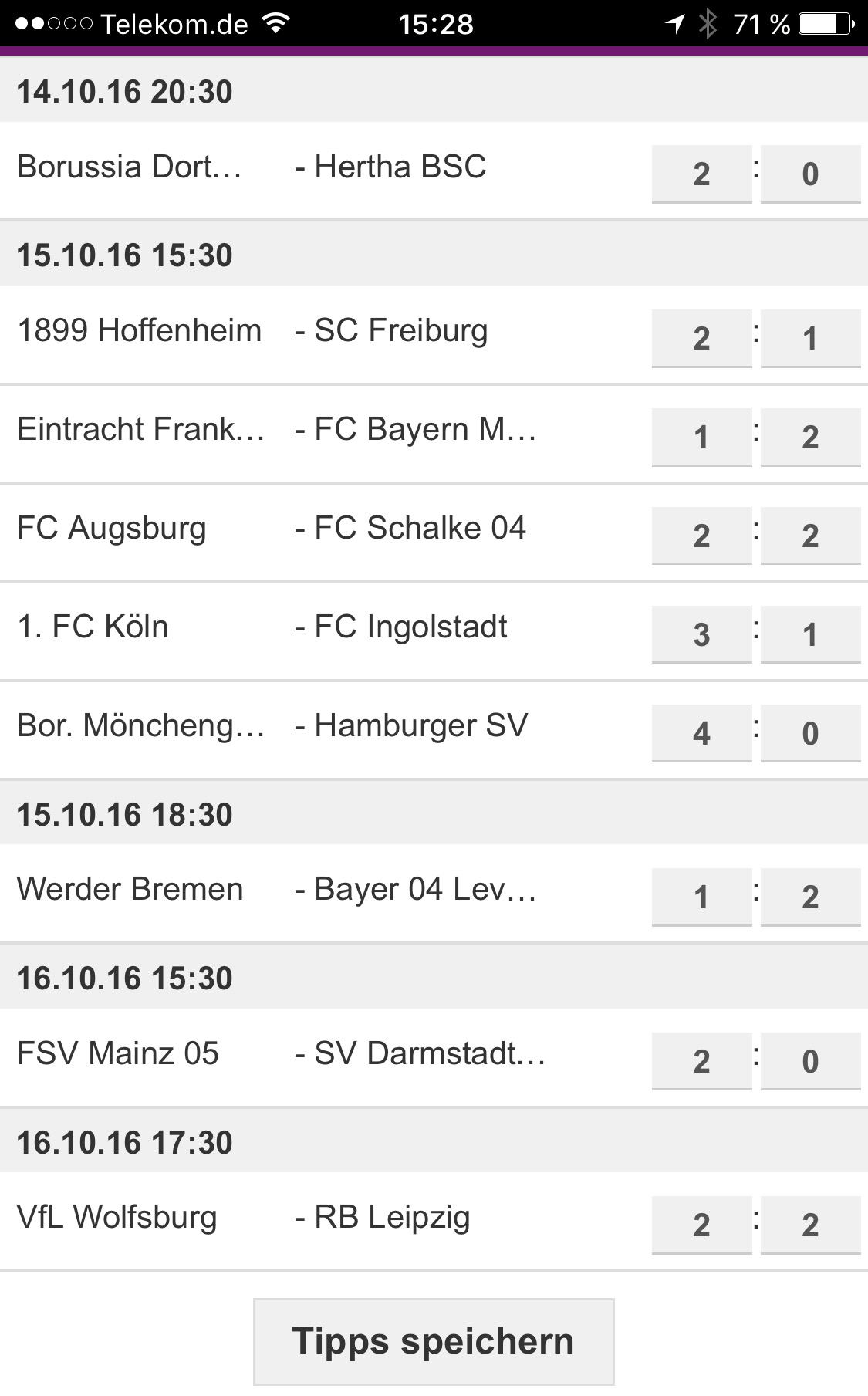Edit Hertha BSC away score field
The width and height of the screenshot is (868, 1396).
click(810, 174)
